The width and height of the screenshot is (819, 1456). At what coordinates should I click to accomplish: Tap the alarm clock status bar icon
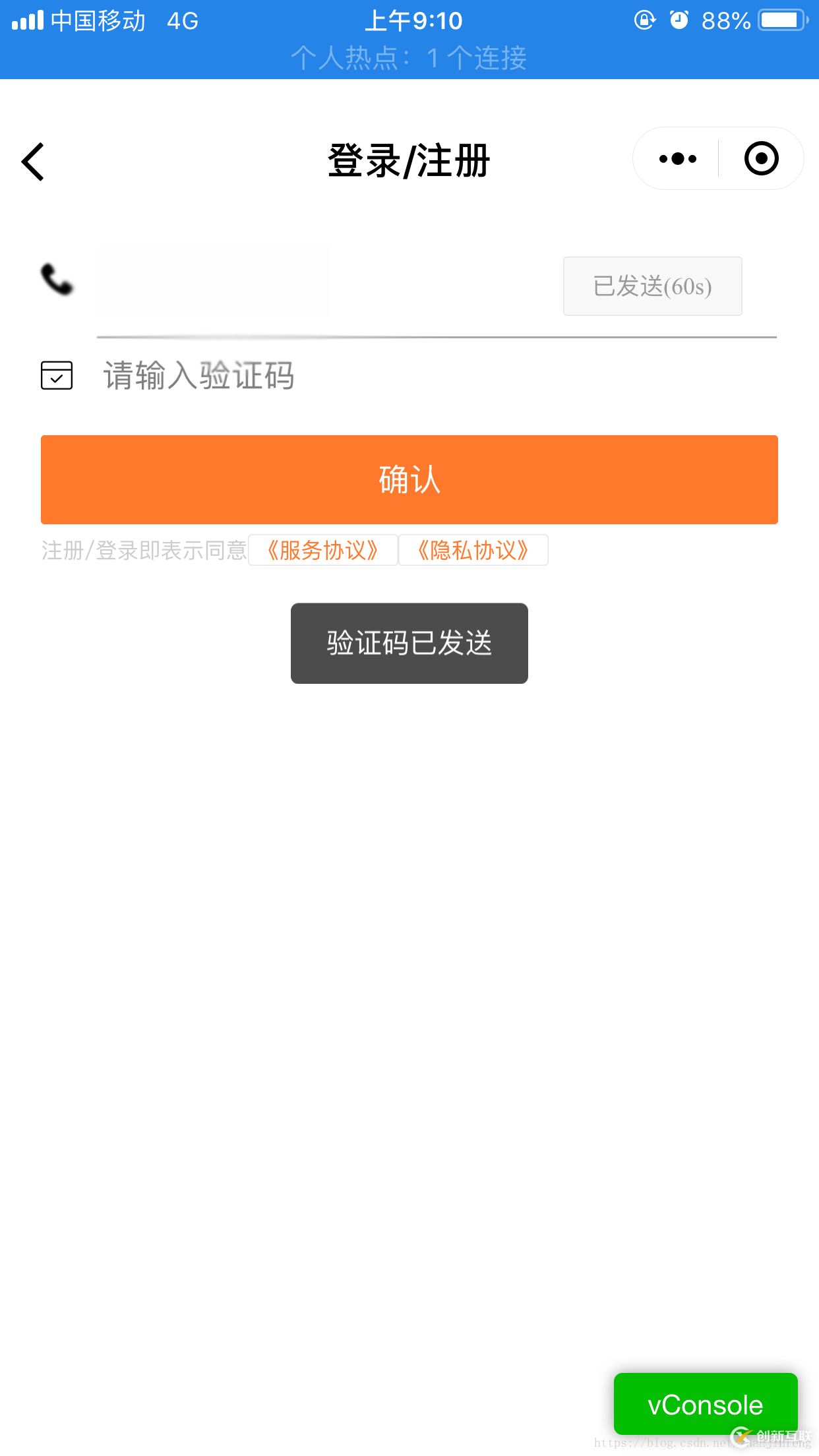point(679,20)
